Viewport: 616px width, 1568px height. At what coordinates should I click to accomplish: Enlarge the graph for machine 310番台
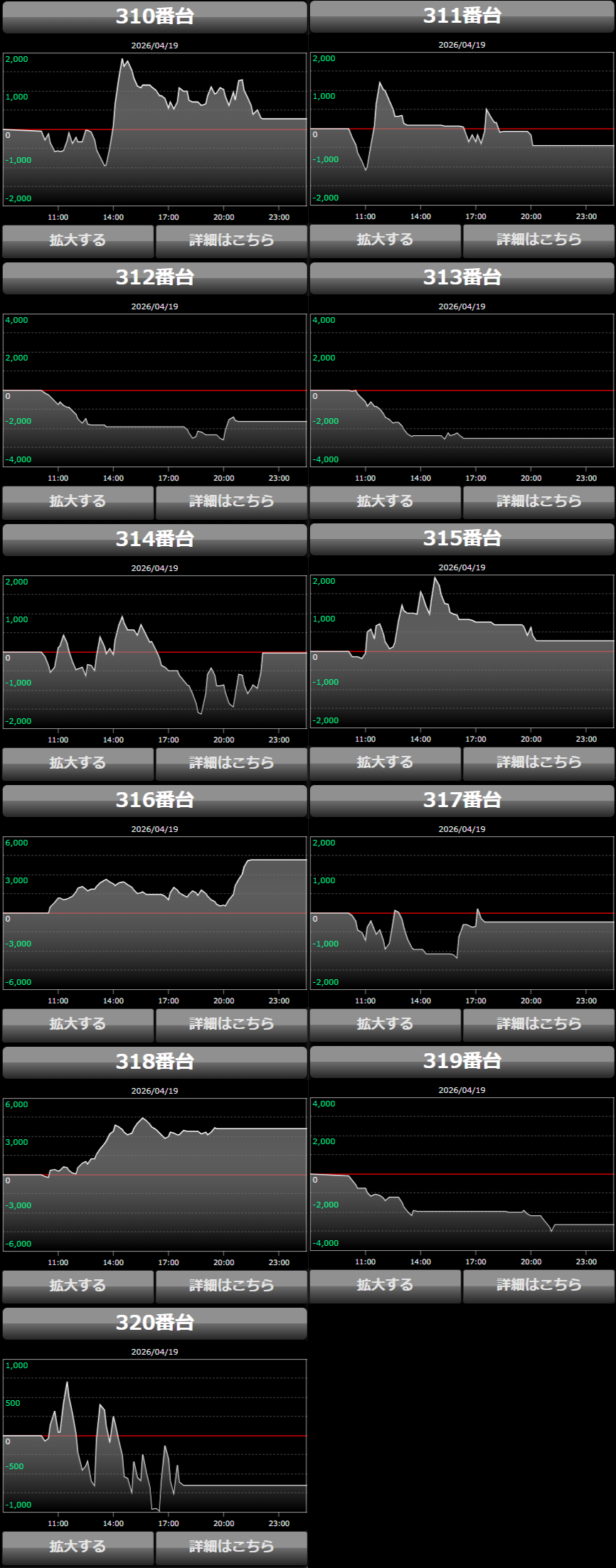coord(78,240)
